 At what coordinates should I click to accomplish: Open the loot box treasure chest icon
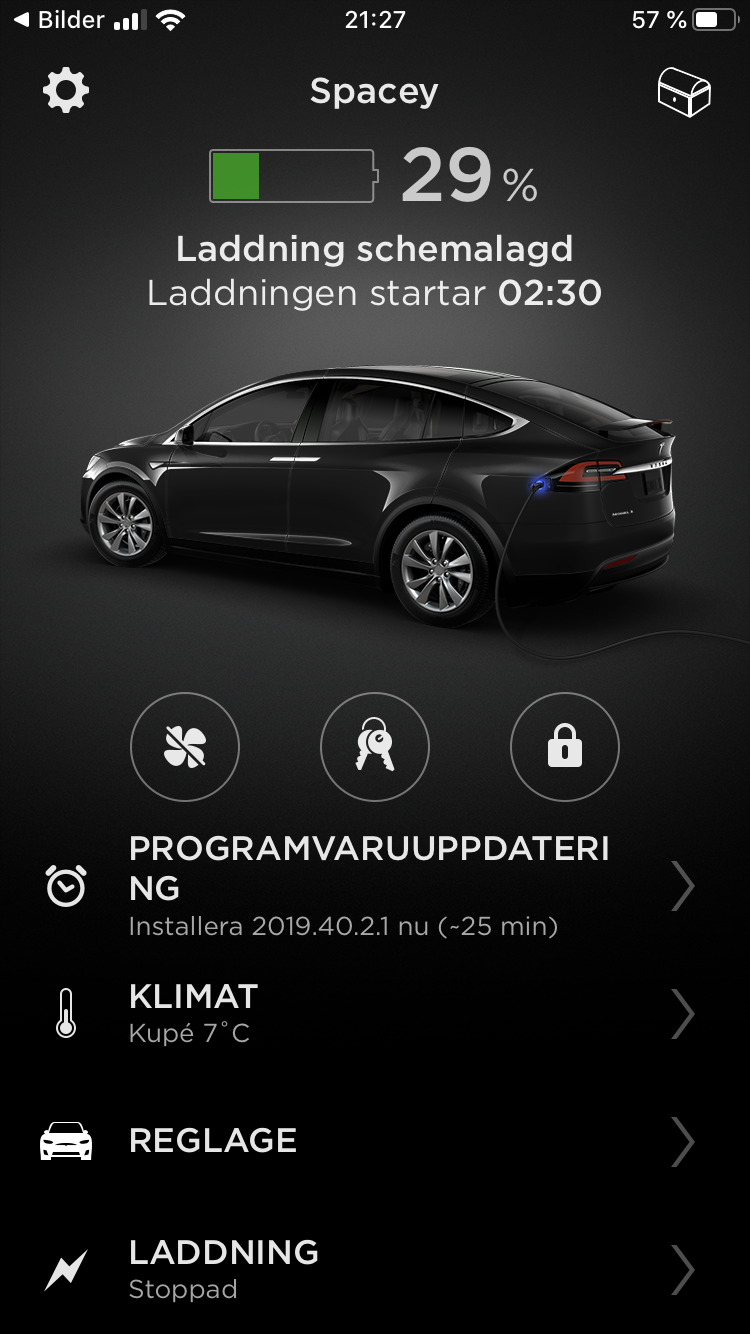(x=684, y=93)
